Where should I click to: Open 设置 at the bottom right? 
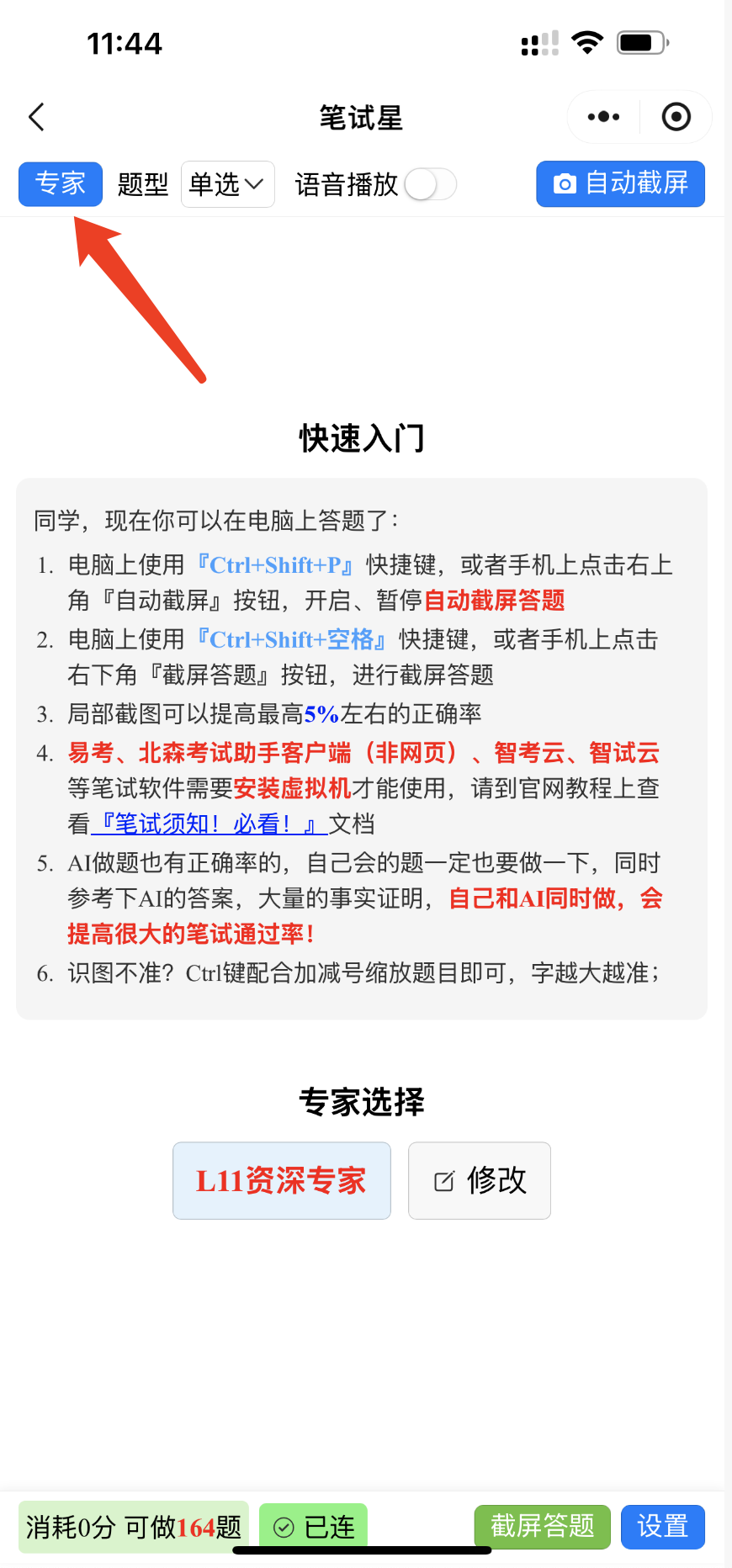(x=662, y=1527)
